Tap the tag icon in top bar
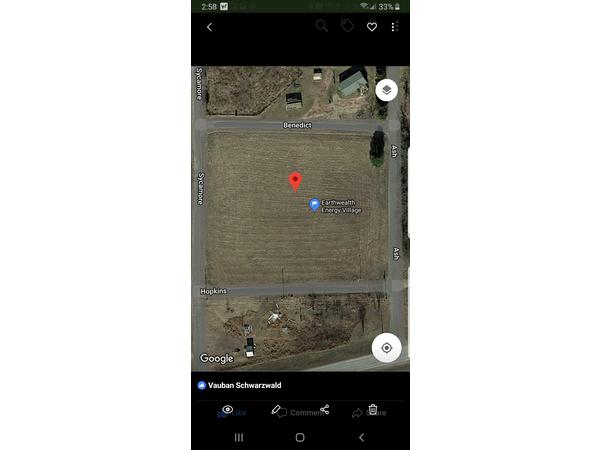Screen dimensions: 600x450 click(347, 27)
